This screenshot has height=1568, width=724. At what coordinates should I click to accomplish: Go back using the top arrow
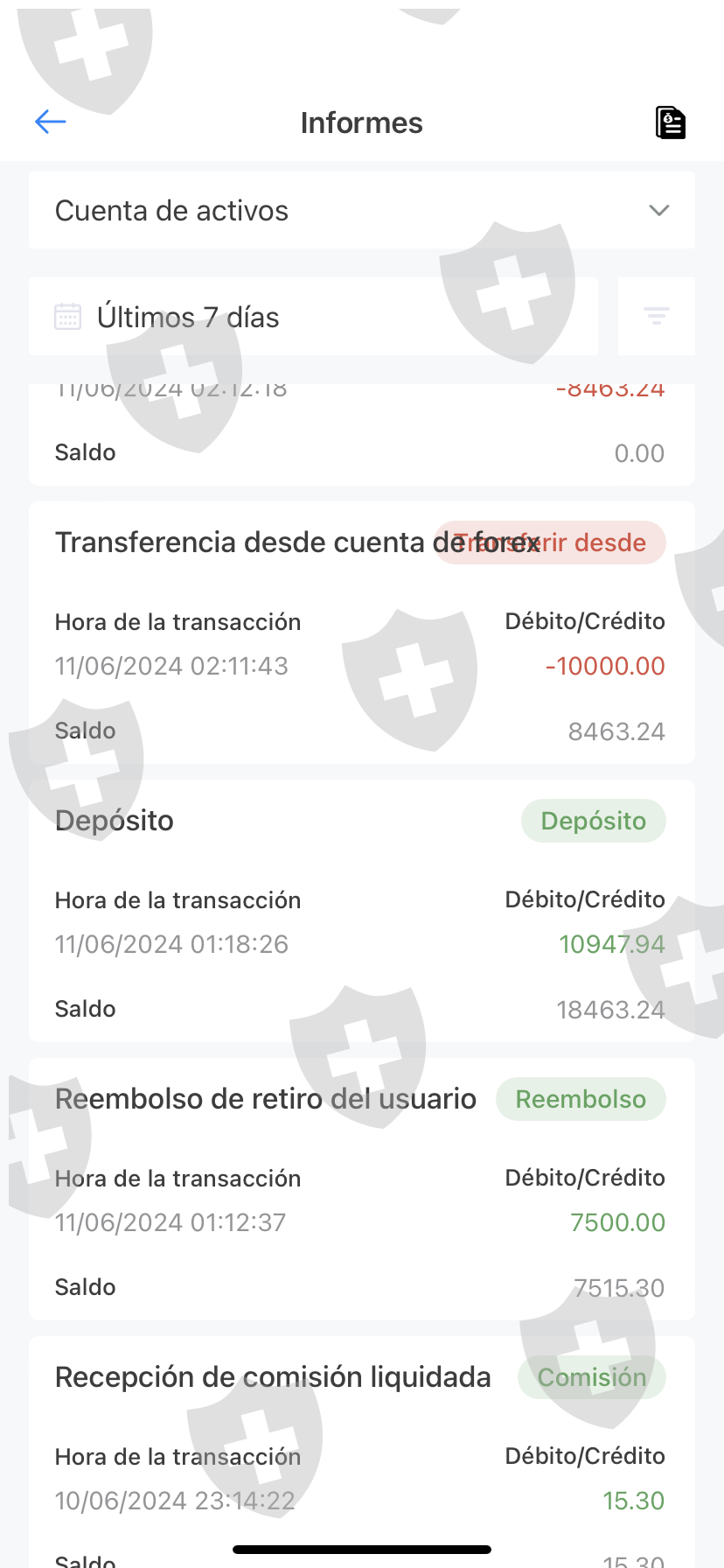click(x=51, y=122)
